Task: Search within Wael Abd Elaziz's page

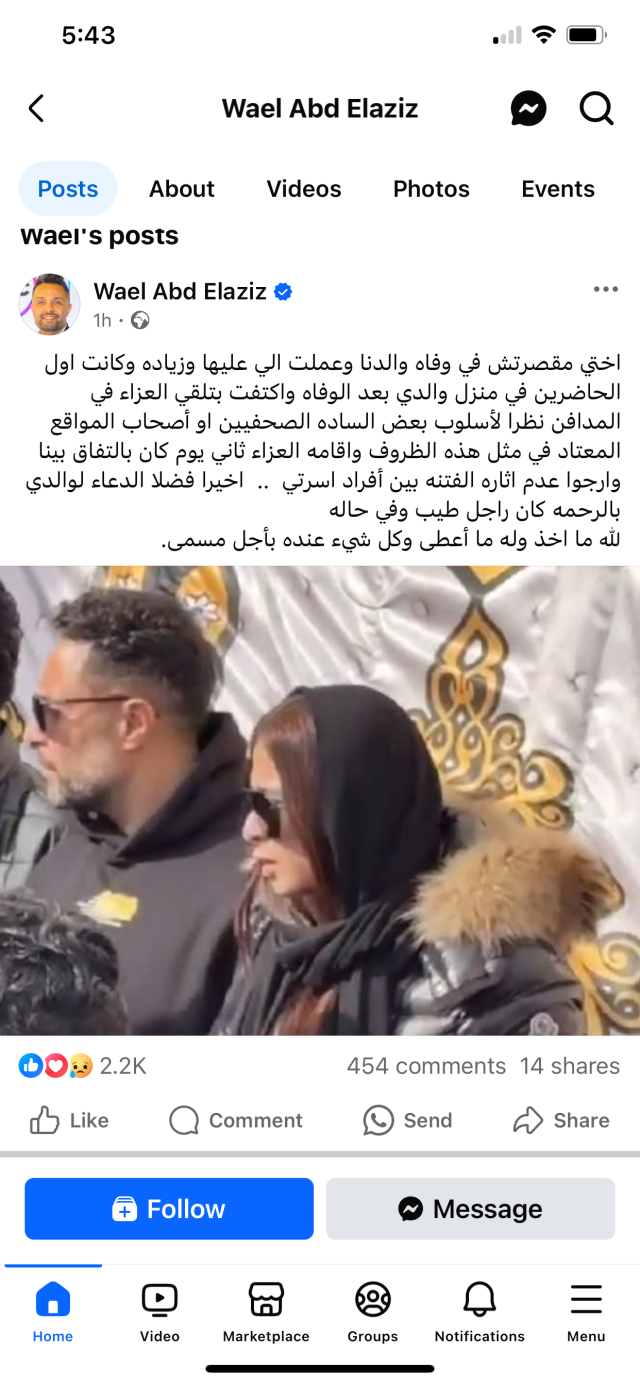Action: pos(596,108)
